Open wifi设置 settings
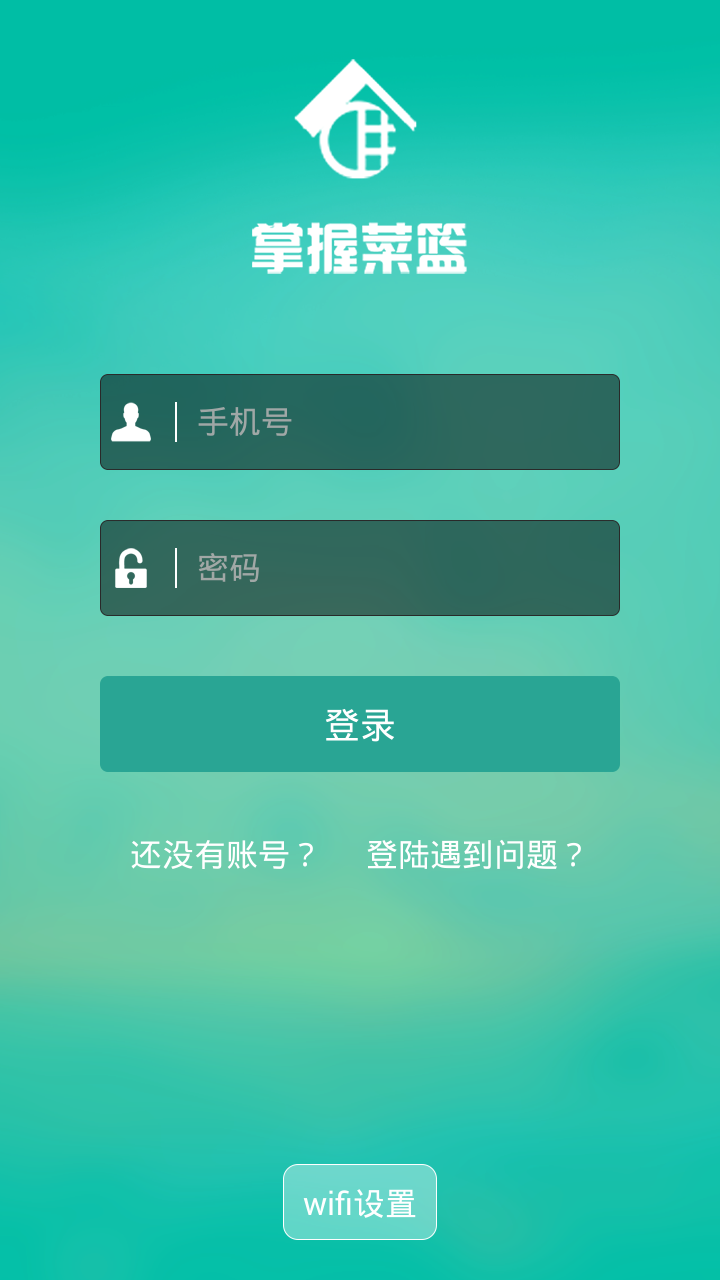This screenshot has width=720, height=1280. (x=360, y=1202)
